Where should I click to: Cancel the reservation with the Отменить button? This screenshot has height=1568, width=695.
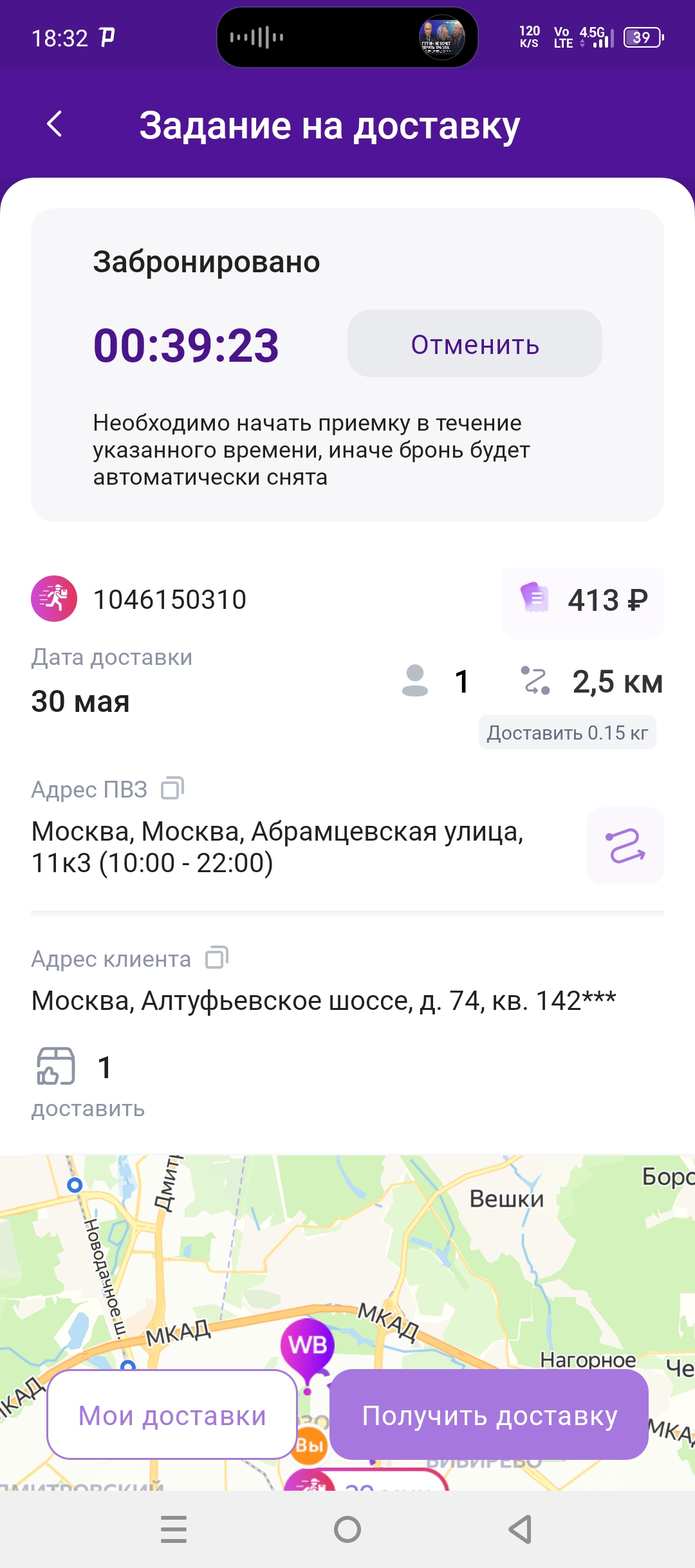point(474,344)
